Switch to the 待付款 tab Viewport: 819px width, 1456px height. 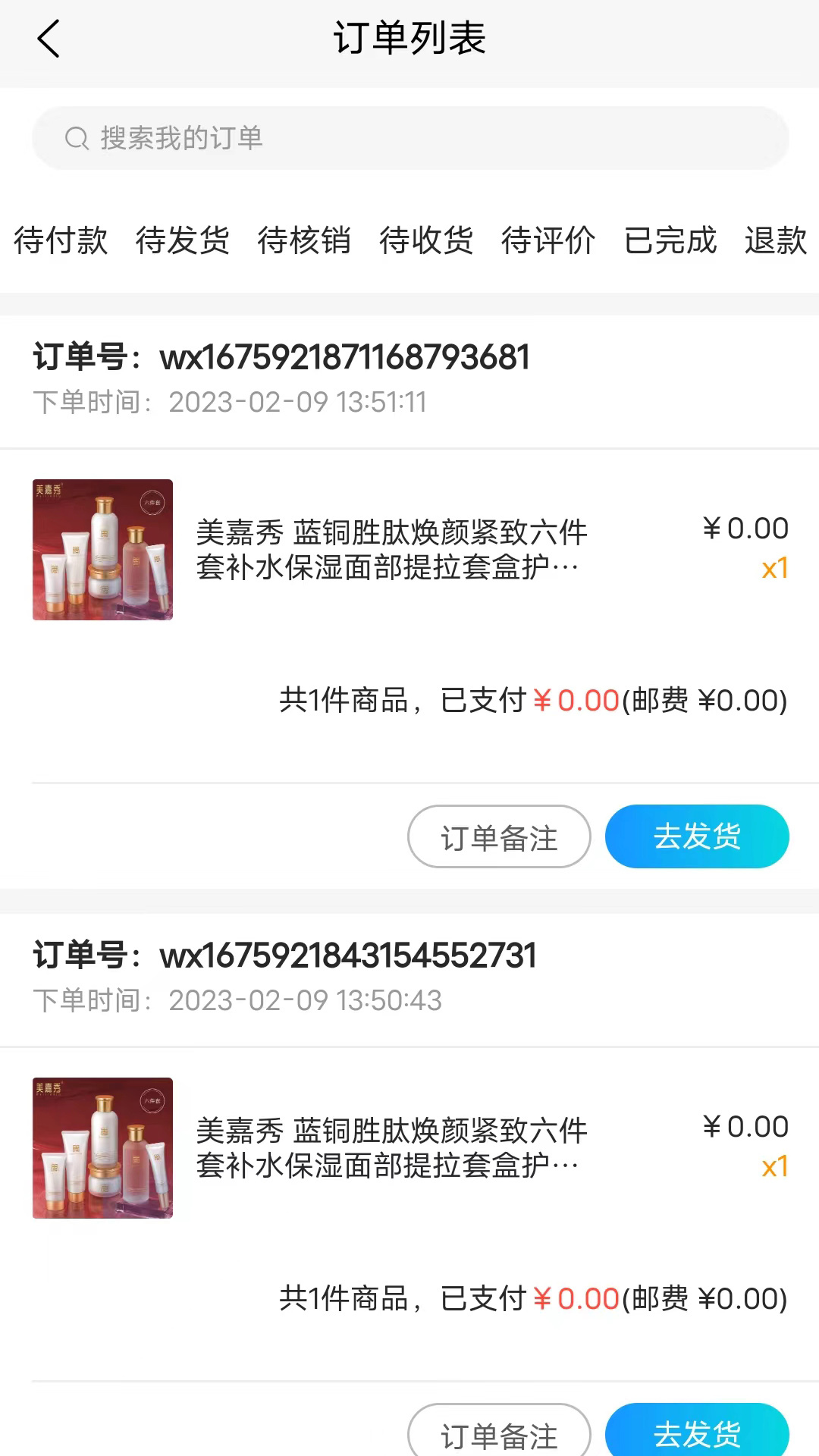click(61, 240)
